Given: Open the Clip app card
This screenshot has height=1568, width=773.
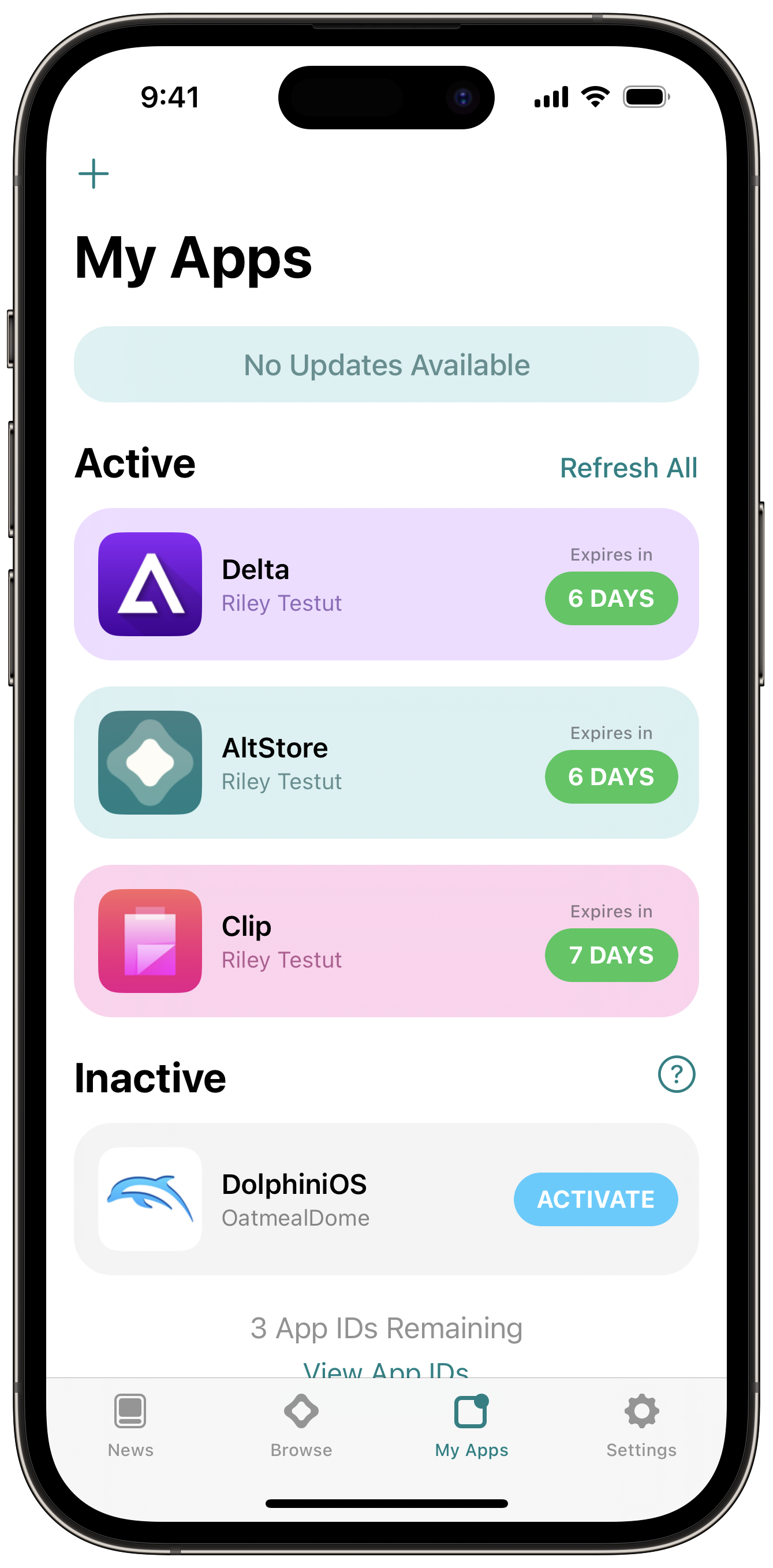Looking at the screenshot, I should click(x=387, y=941).
